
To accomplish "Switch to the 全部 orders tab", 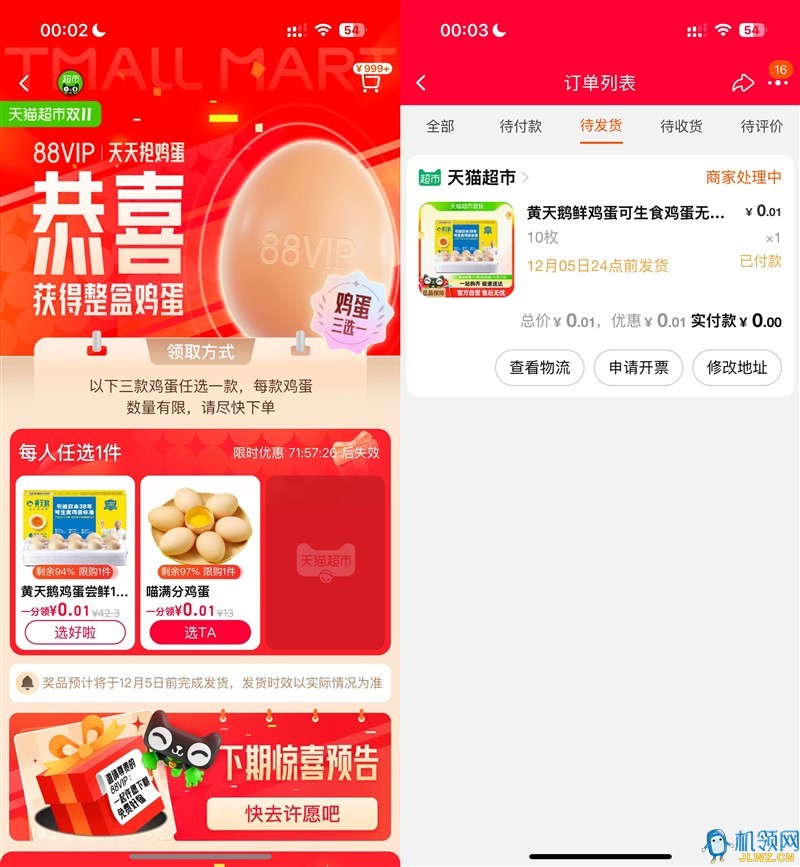I will (440, 126).
